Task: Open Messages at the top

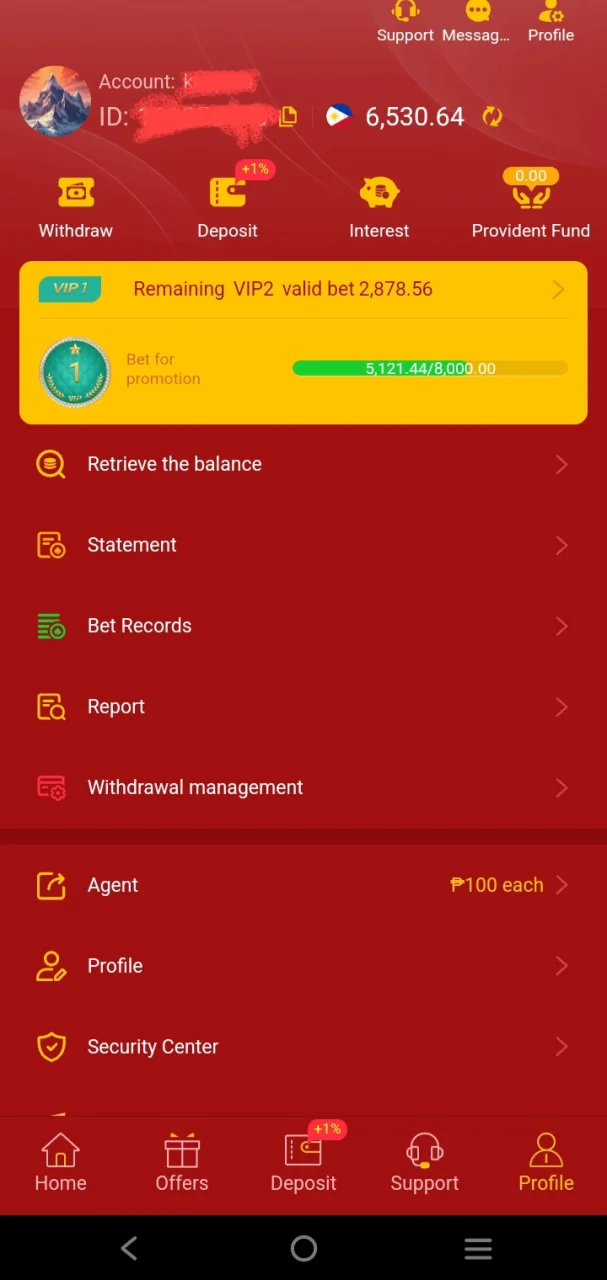Action: pos(477,22)
